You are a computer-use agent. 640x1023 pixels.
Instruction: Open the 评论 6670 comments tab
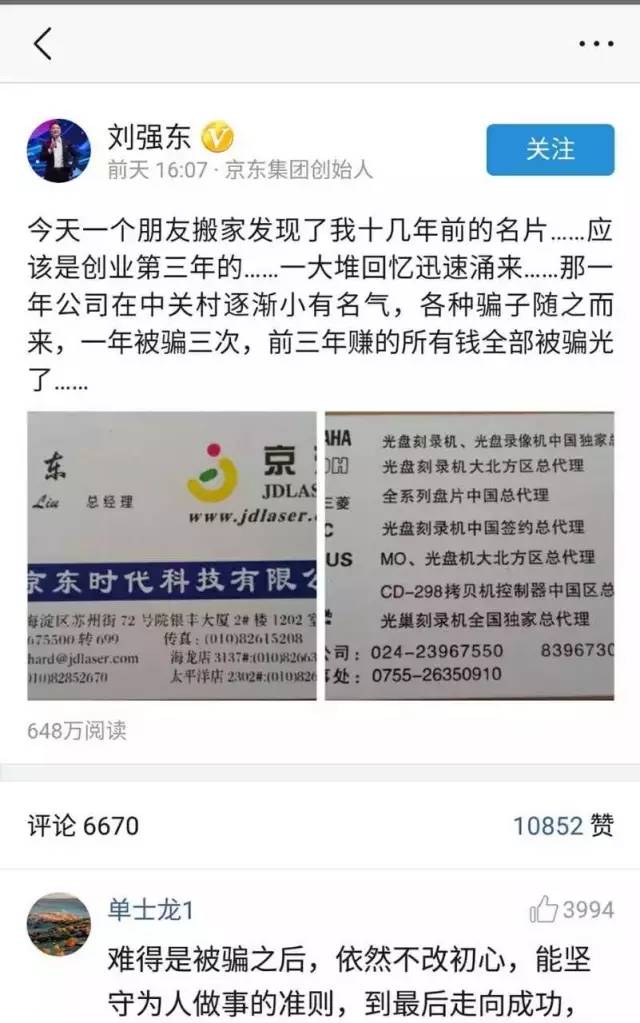point(82,825)
